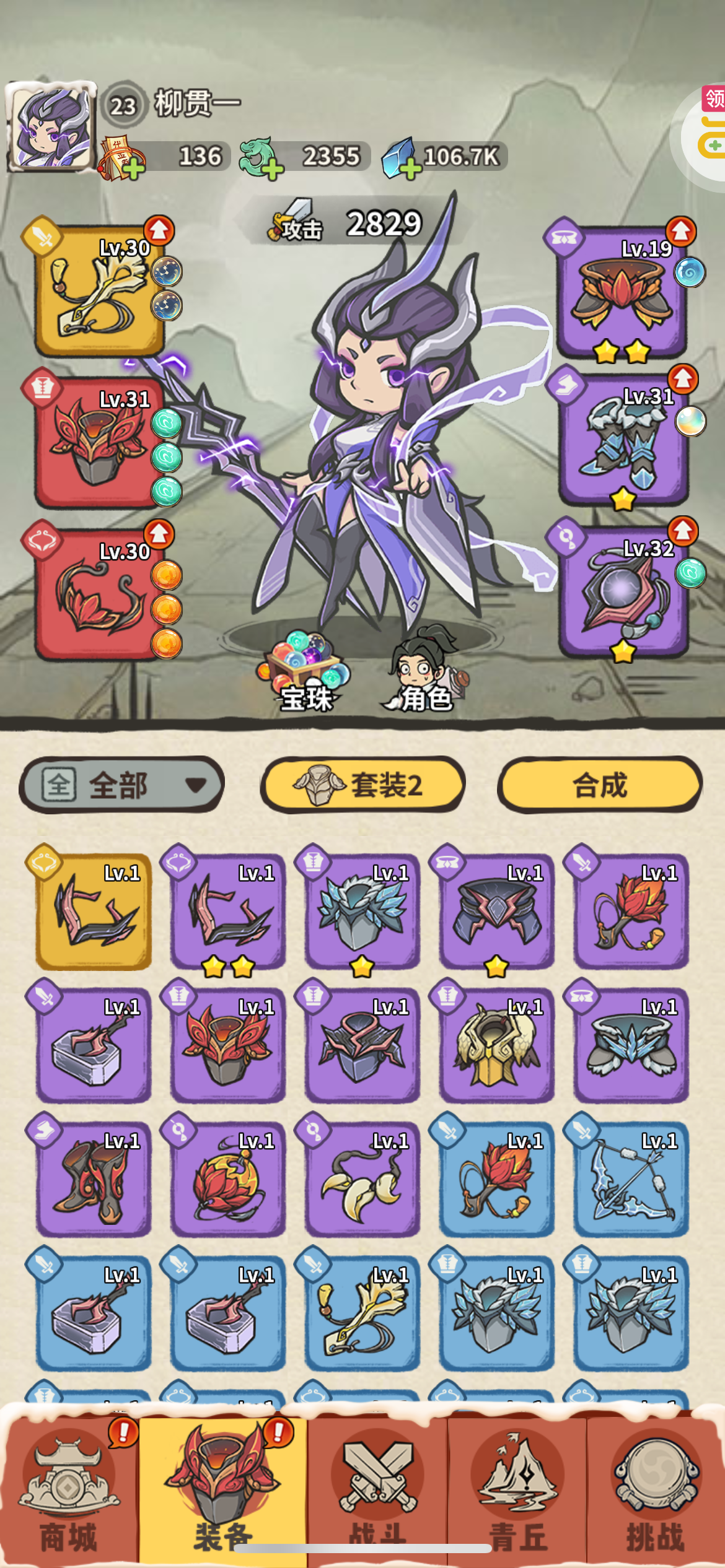The image size is (725, 1568).
Task: Select the golden Lv.1 helmet in inventory
Action: point(496,1045)
